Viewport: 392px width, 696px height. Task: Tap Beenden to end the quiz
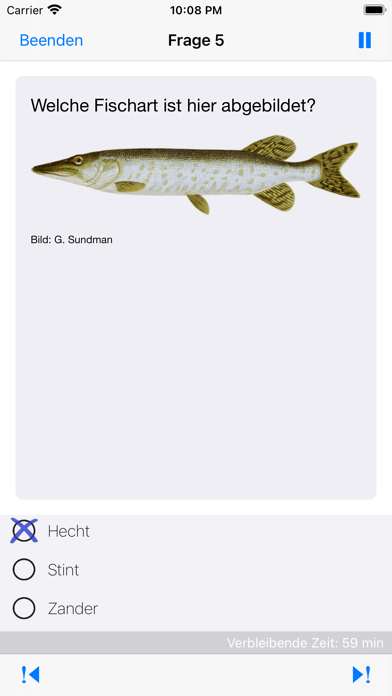[51, 40]
